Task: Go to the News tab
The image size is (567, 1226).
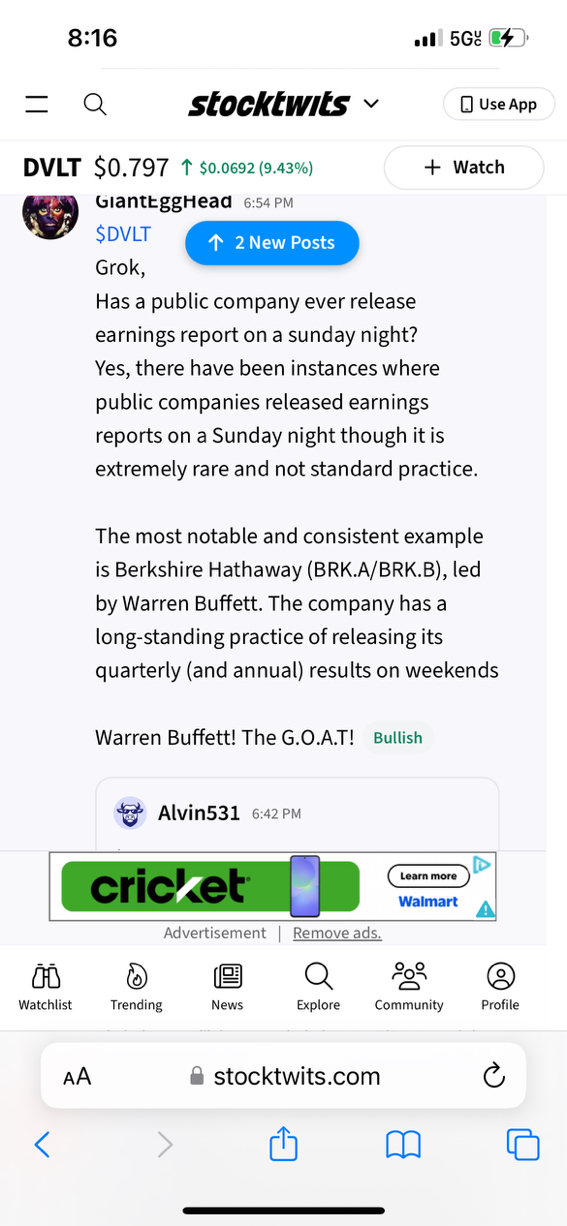Action: pos(227,986)
